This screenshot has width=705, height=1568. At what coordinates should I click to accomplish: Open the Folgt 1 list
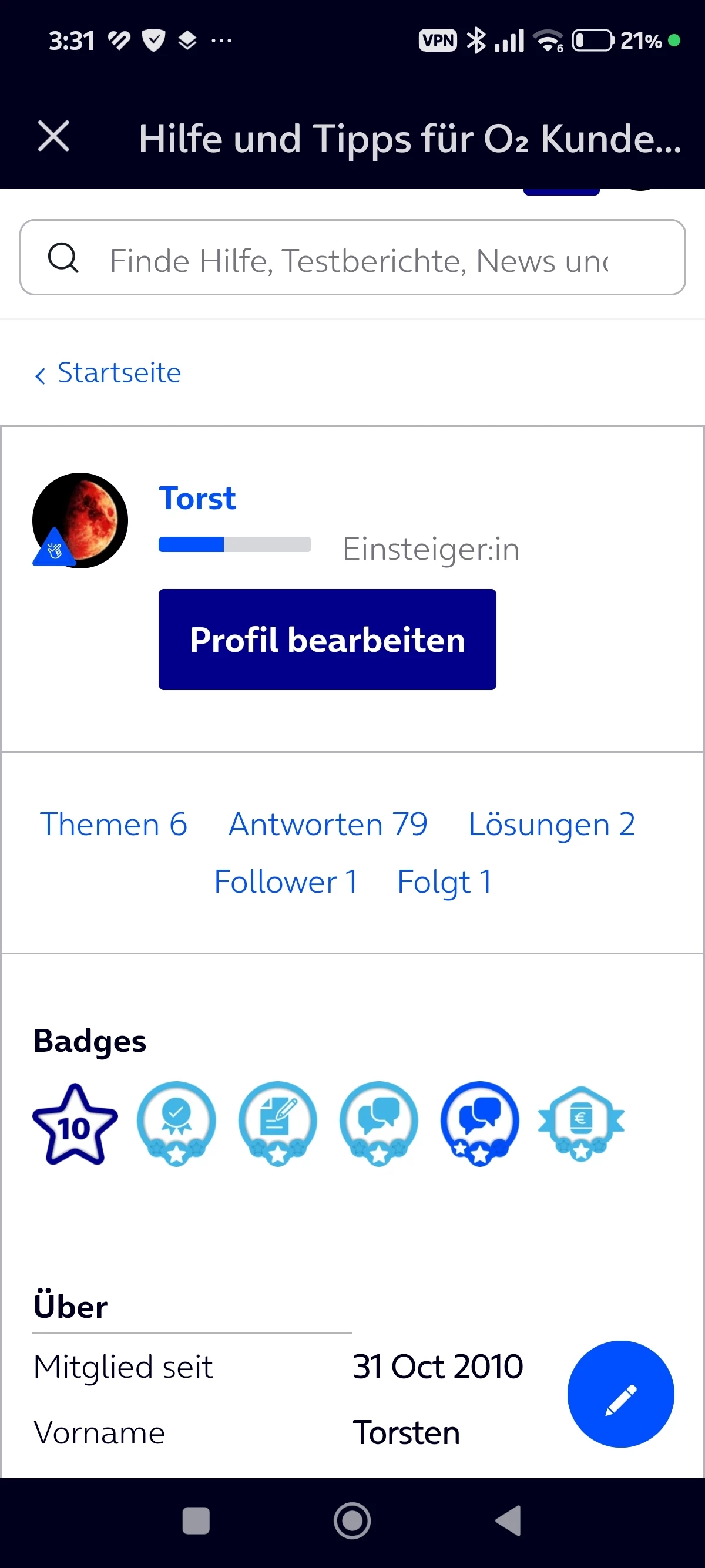pos(444,882)
